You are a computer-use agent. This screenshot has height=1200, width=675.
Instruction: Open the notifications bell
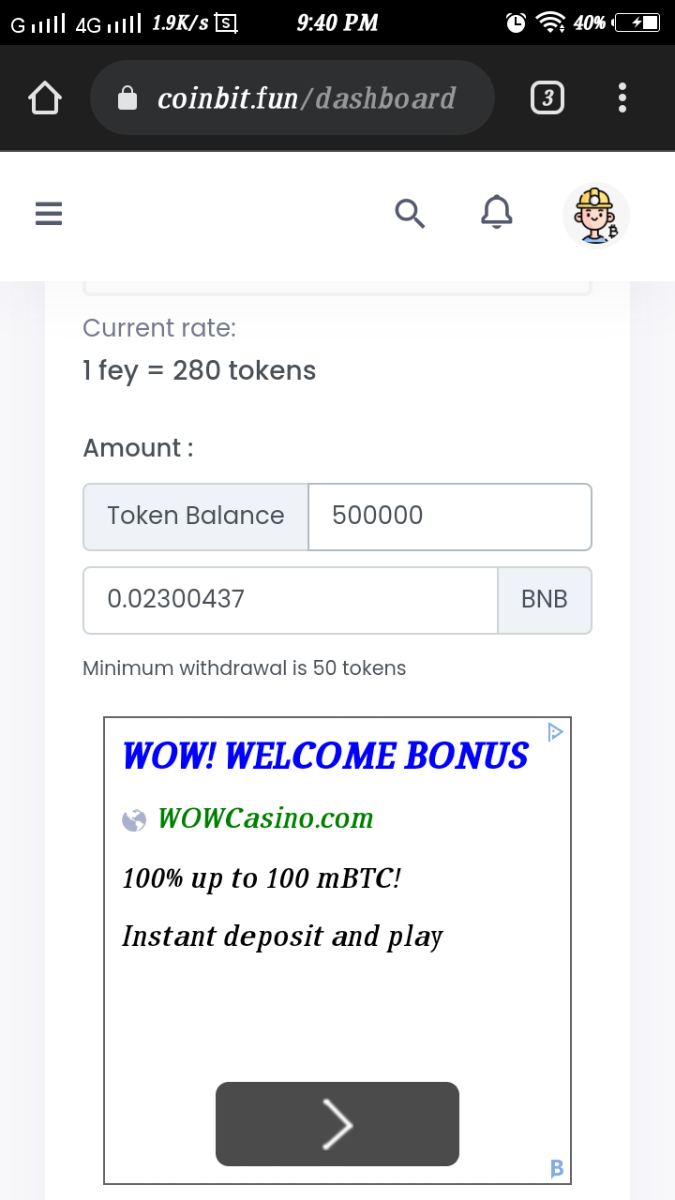[x=496, y=213]
